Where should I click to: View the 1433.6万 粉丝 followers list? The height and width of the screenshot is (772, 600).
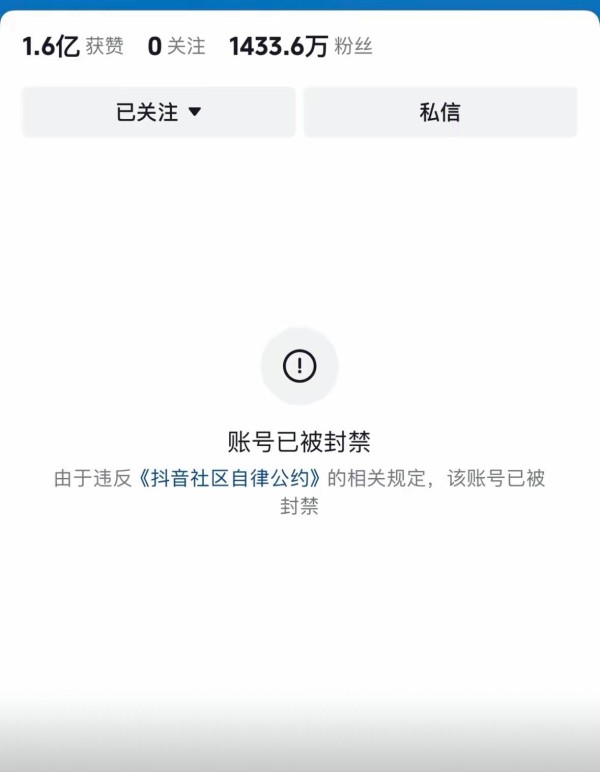tap(300, 46)
